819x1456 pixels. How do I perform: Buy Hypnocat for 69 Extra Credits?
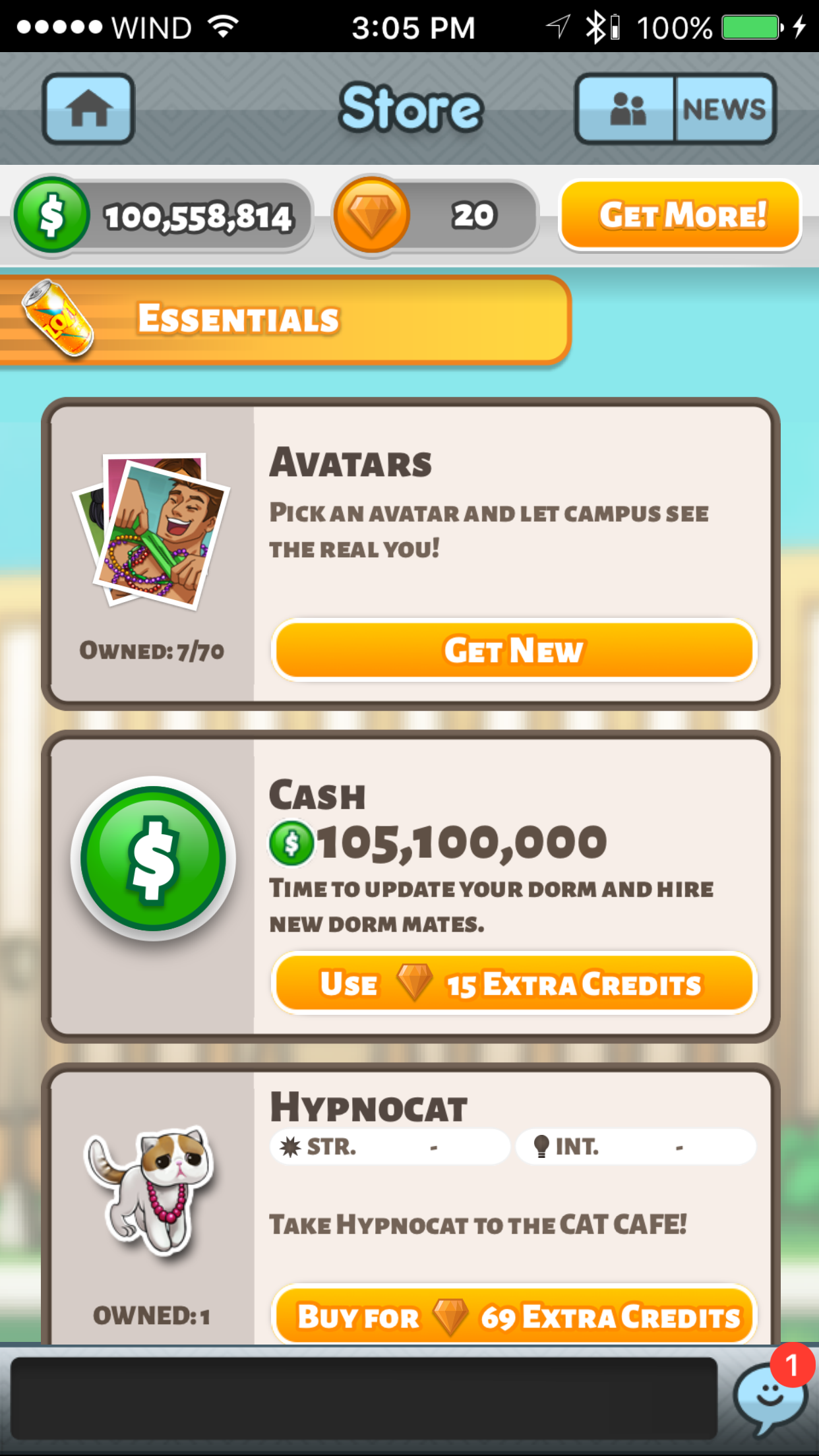pos(514,1316)
